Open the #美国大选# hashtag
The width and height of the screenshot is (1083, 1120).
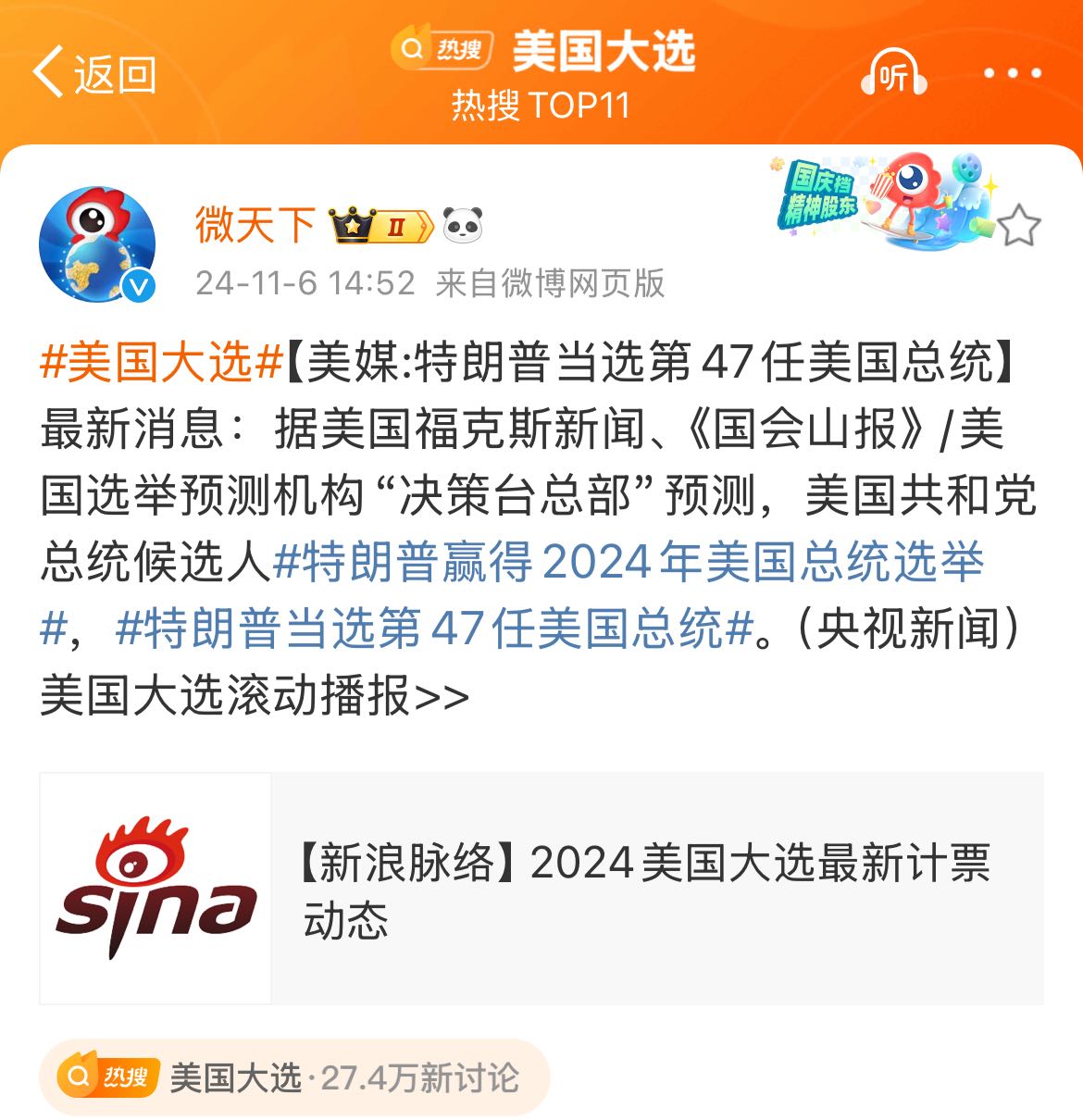coord(161,362)
